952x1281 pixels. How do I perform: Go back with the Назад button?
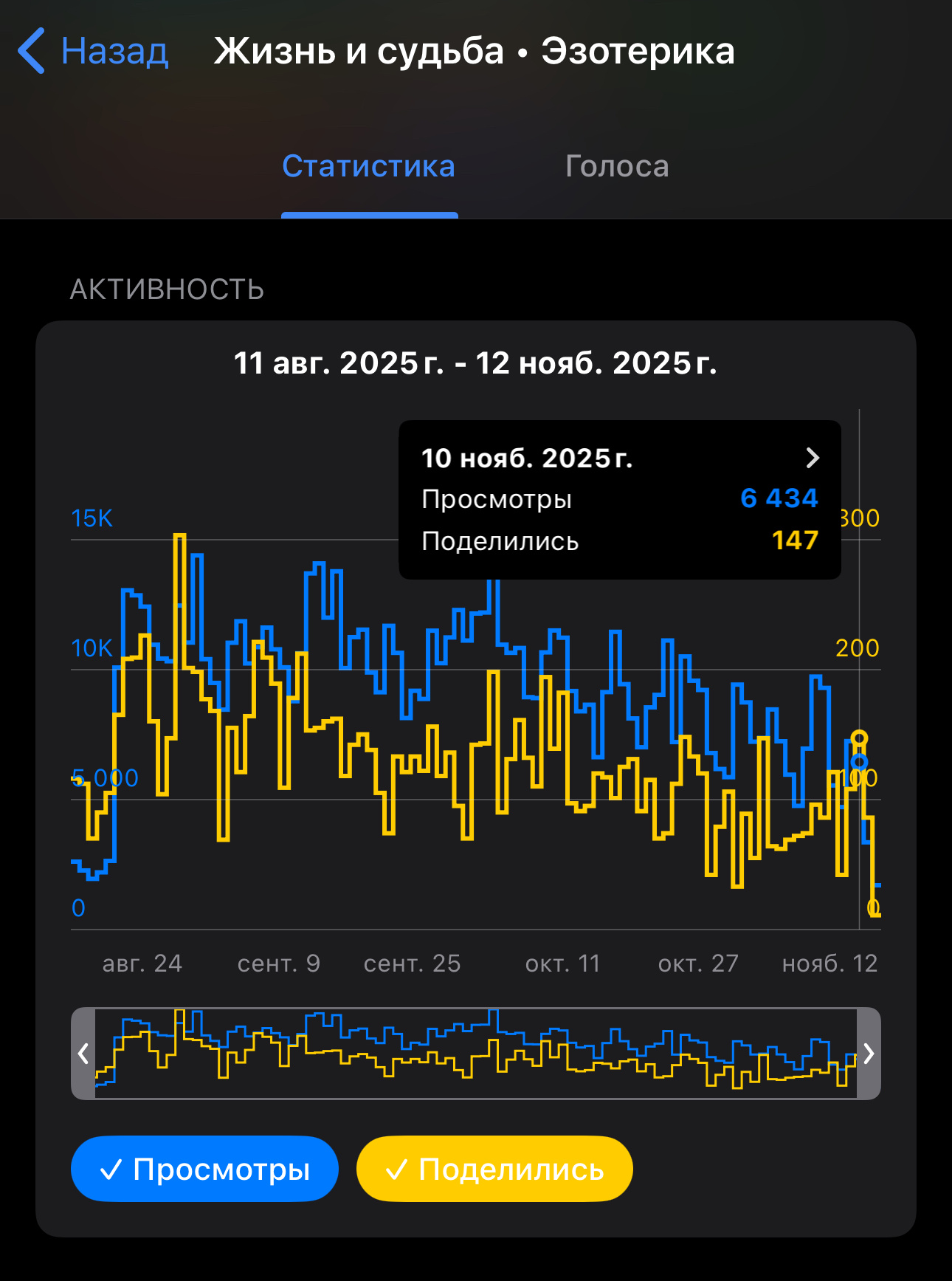[94, 52]
